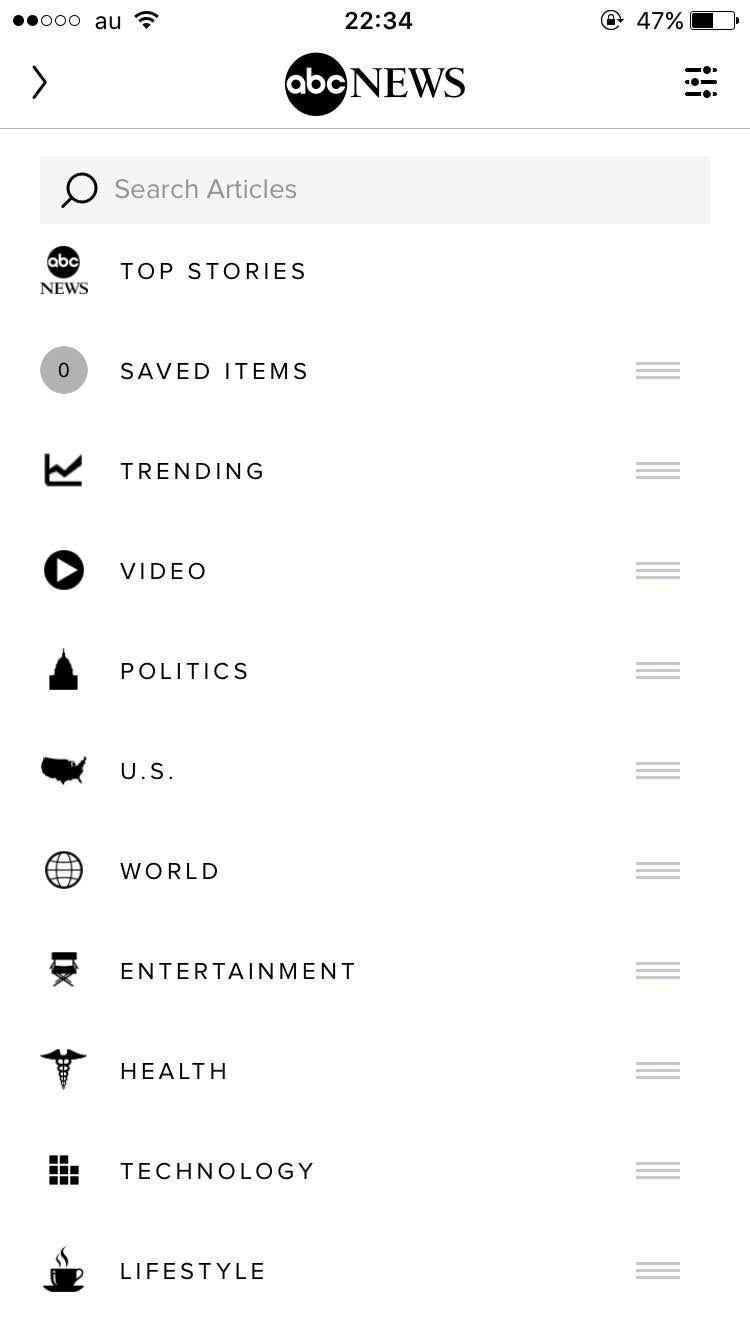The height and width of the screenshot is (1334, 750).
Task: Open the settings sliders icon
Action: [700, 82]
